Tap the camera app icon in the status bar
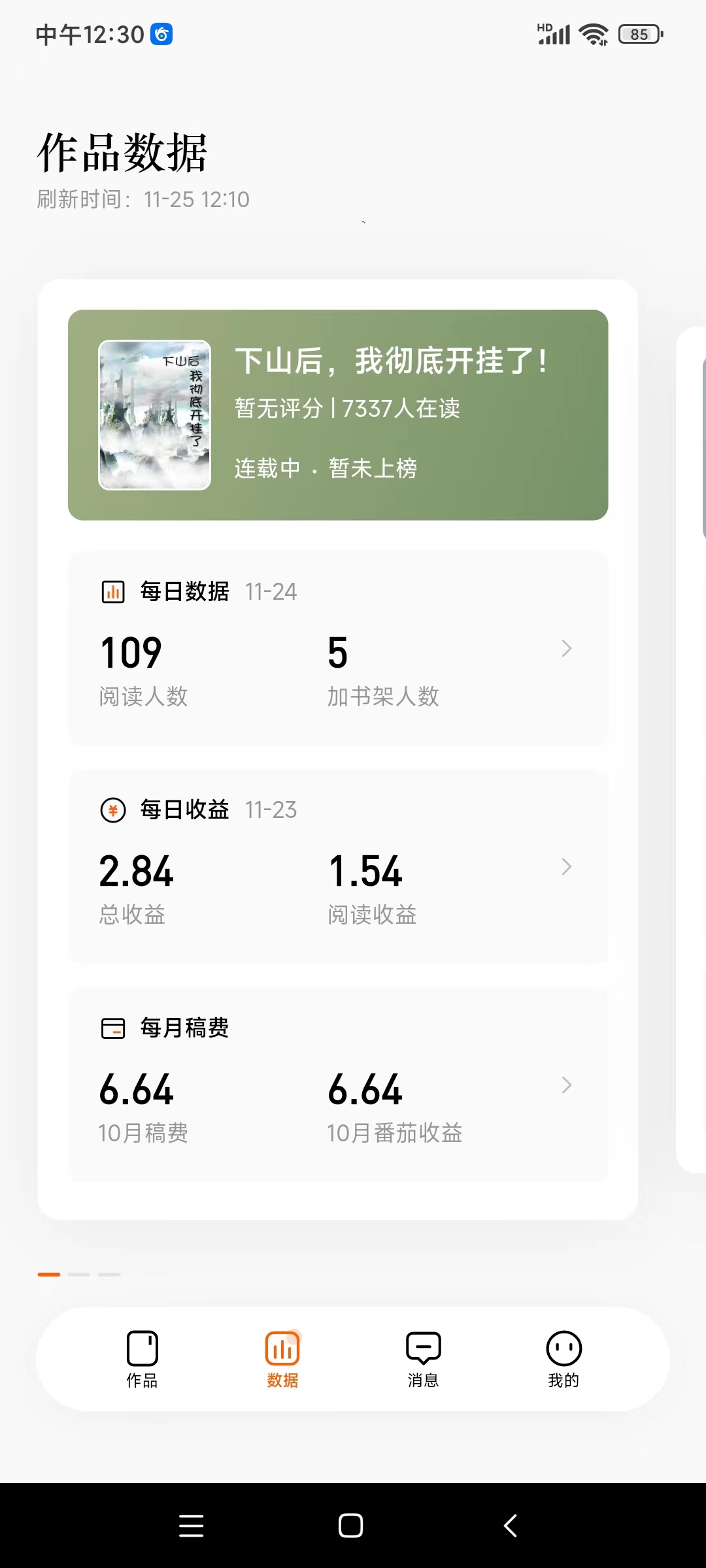 161,33
